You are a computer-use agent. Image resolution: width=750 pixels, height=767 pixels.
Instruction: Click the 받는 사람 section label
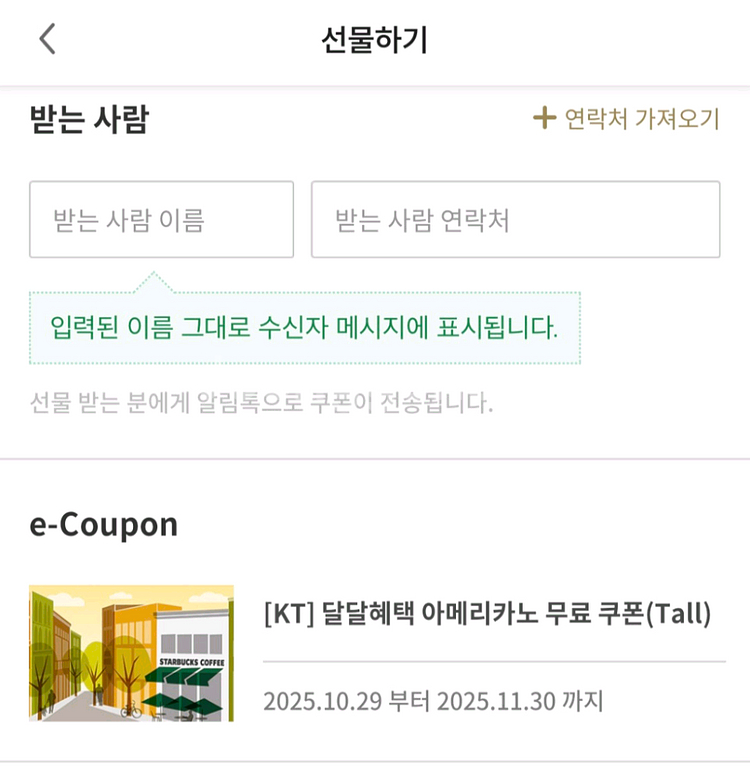coord(85,118)
